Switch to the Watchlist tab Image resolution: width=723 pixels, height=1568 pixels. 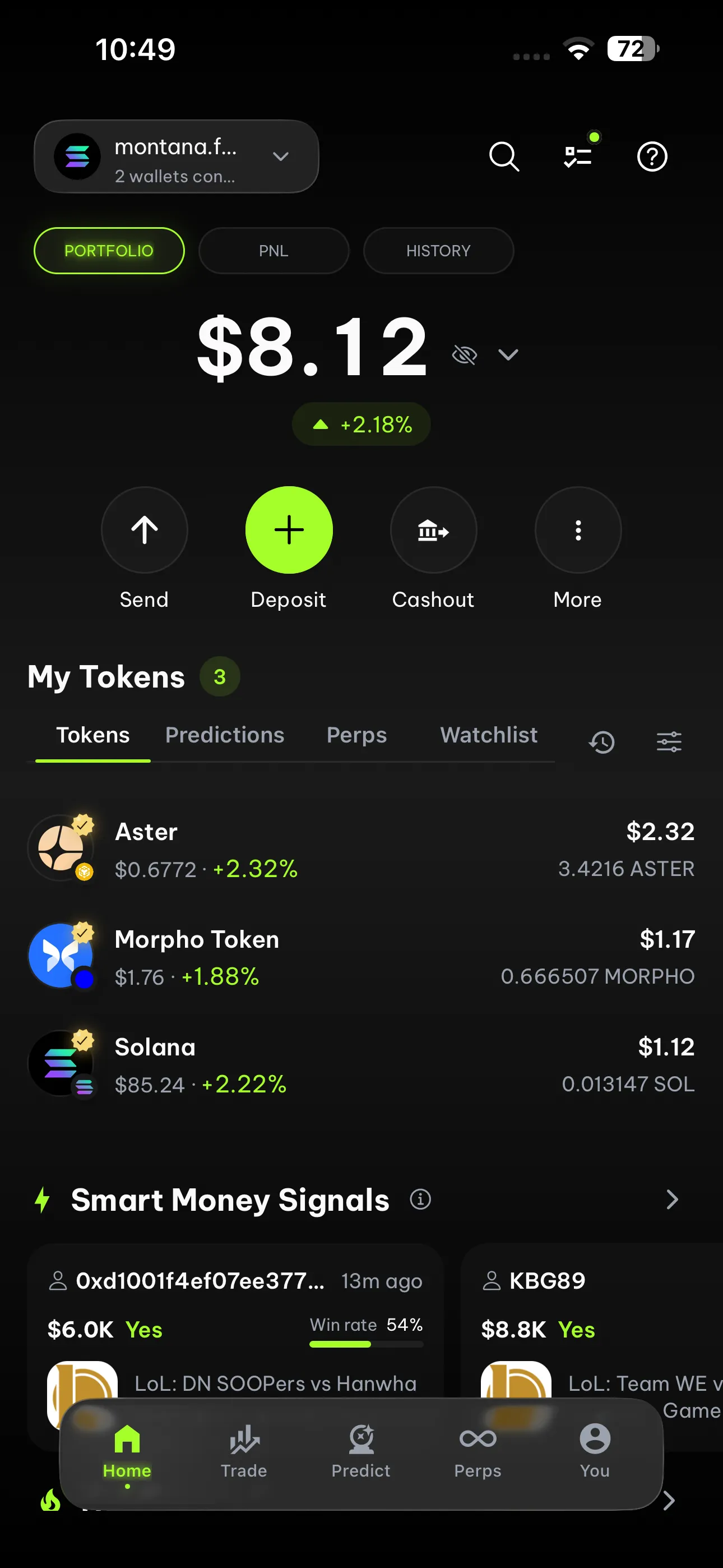tap(488, 735)
